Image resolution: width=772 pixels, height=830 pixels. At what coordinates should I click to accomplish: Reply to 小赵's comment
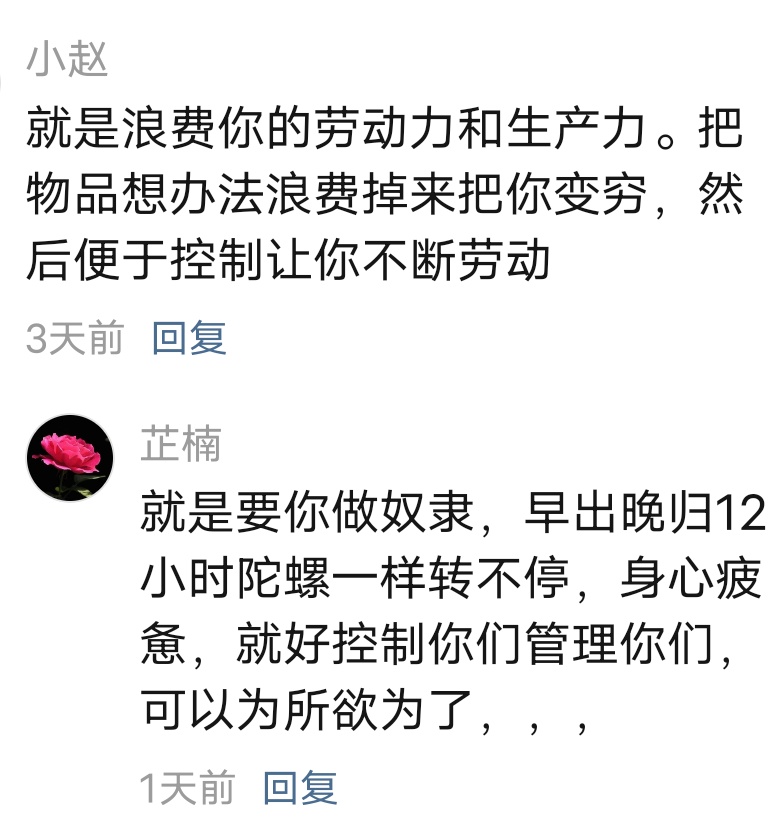tap(189, 338)
